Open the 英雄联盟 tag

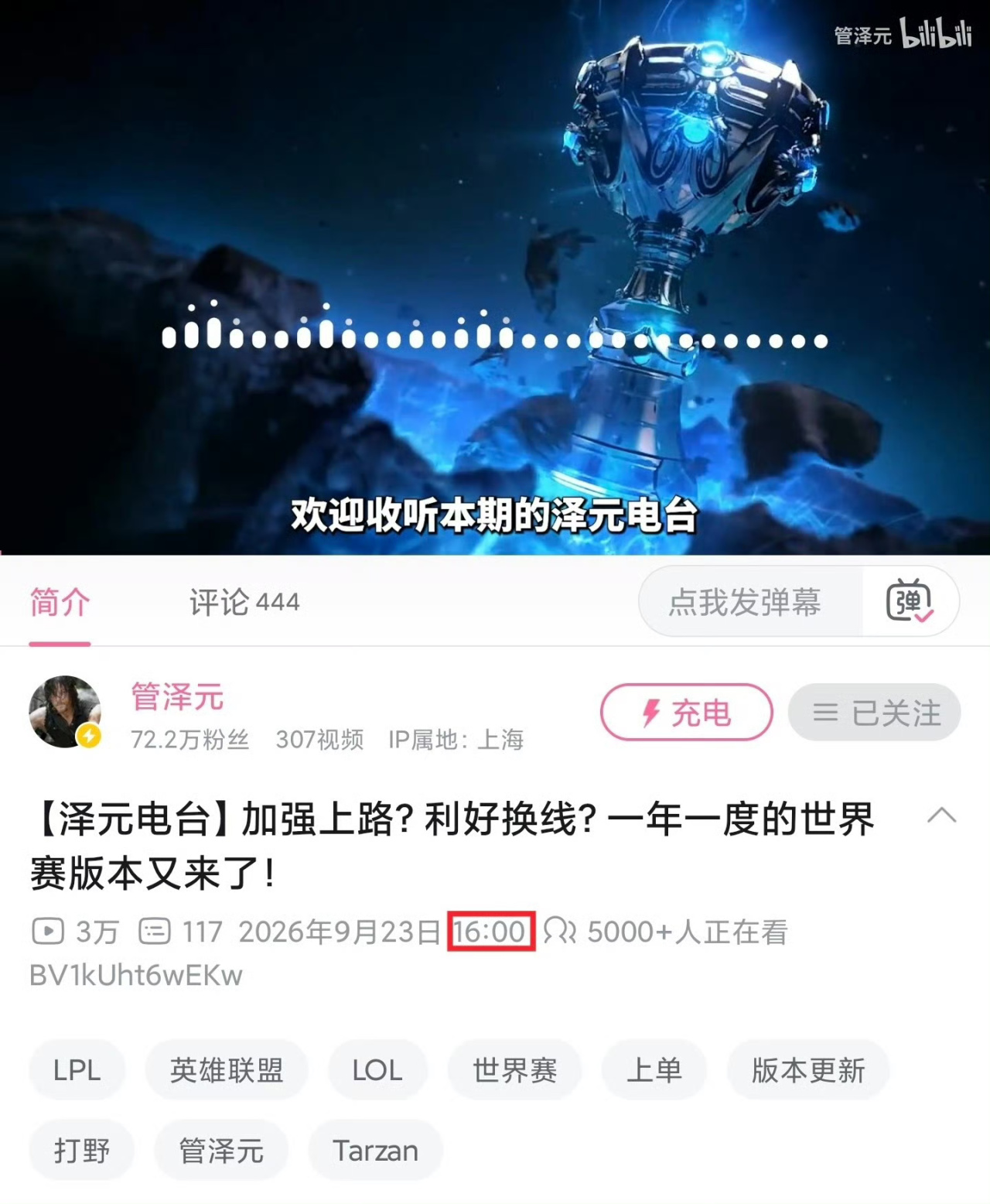coord(227,1070)
